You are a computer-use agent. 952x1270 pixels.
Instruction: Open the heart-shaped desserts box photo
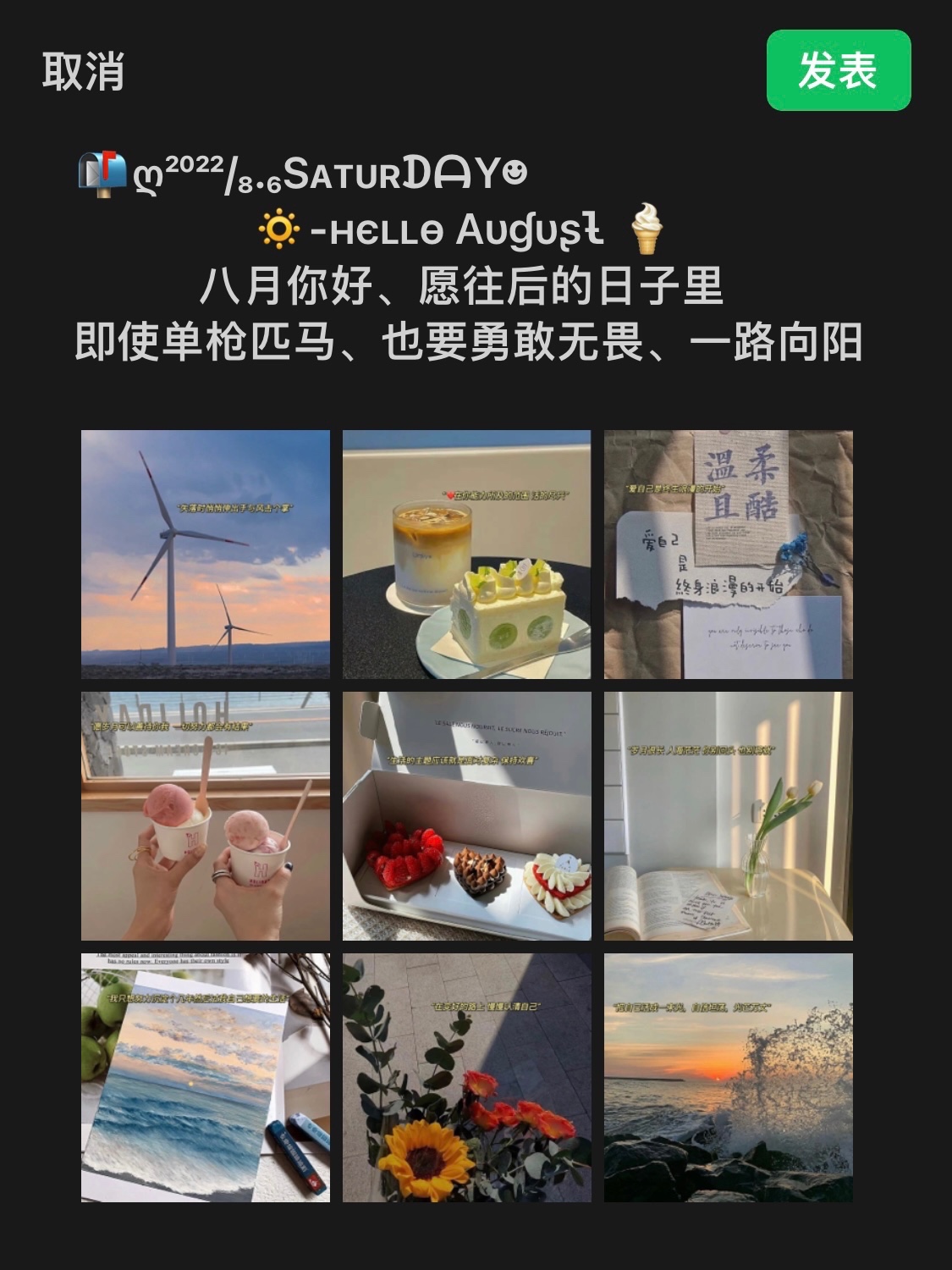pyautogui.click(x=466, y=816)
